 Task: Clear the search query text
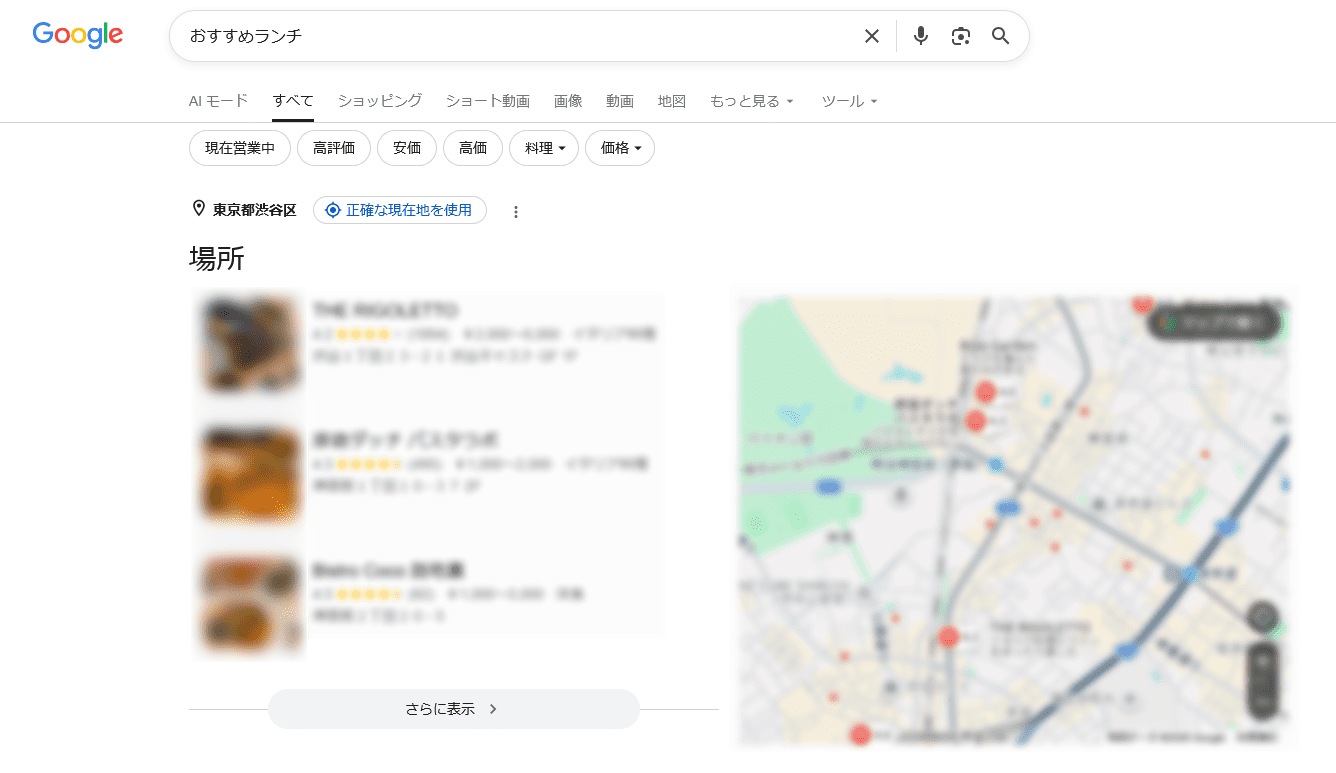[x=872, y=36]
